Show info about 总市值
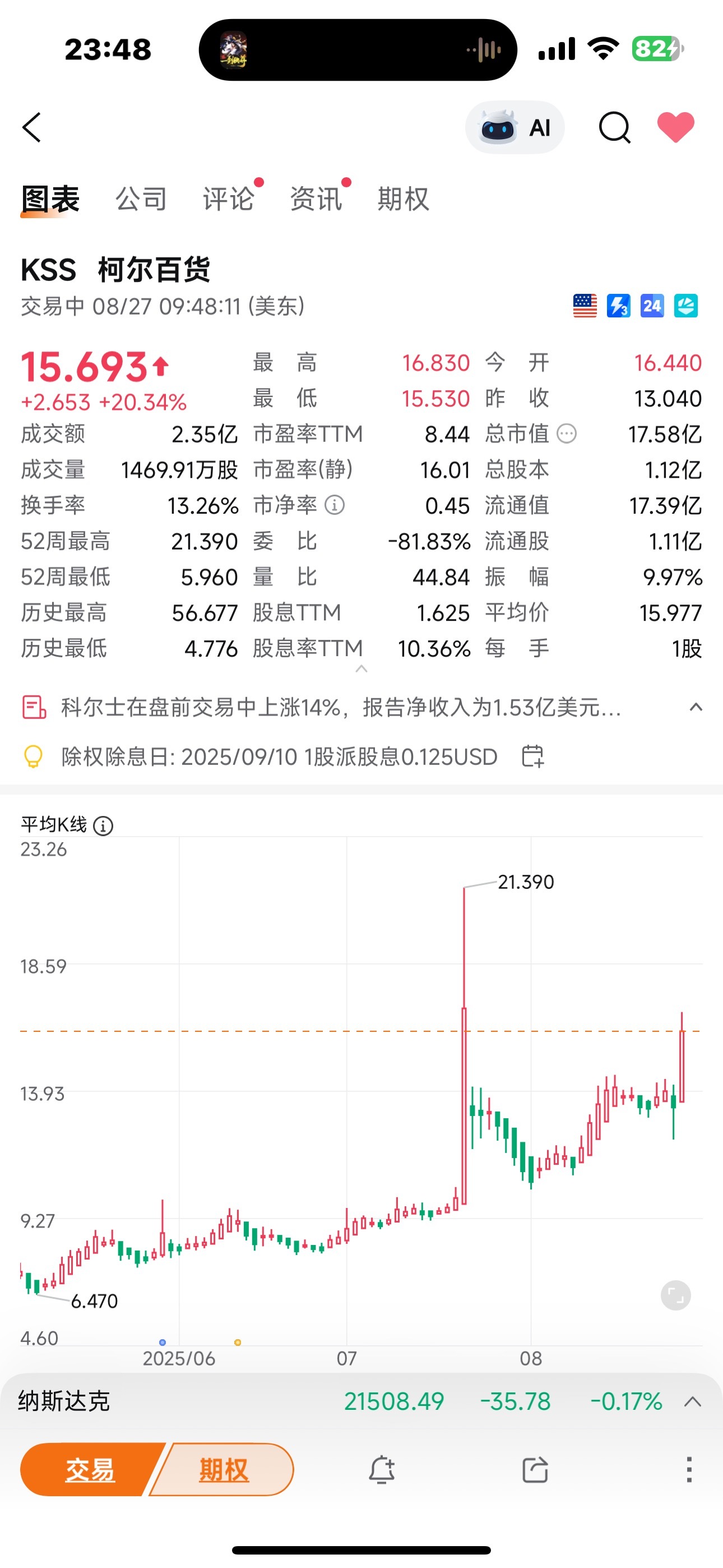Screen dimensions: 723x1568 coord(567,434)
